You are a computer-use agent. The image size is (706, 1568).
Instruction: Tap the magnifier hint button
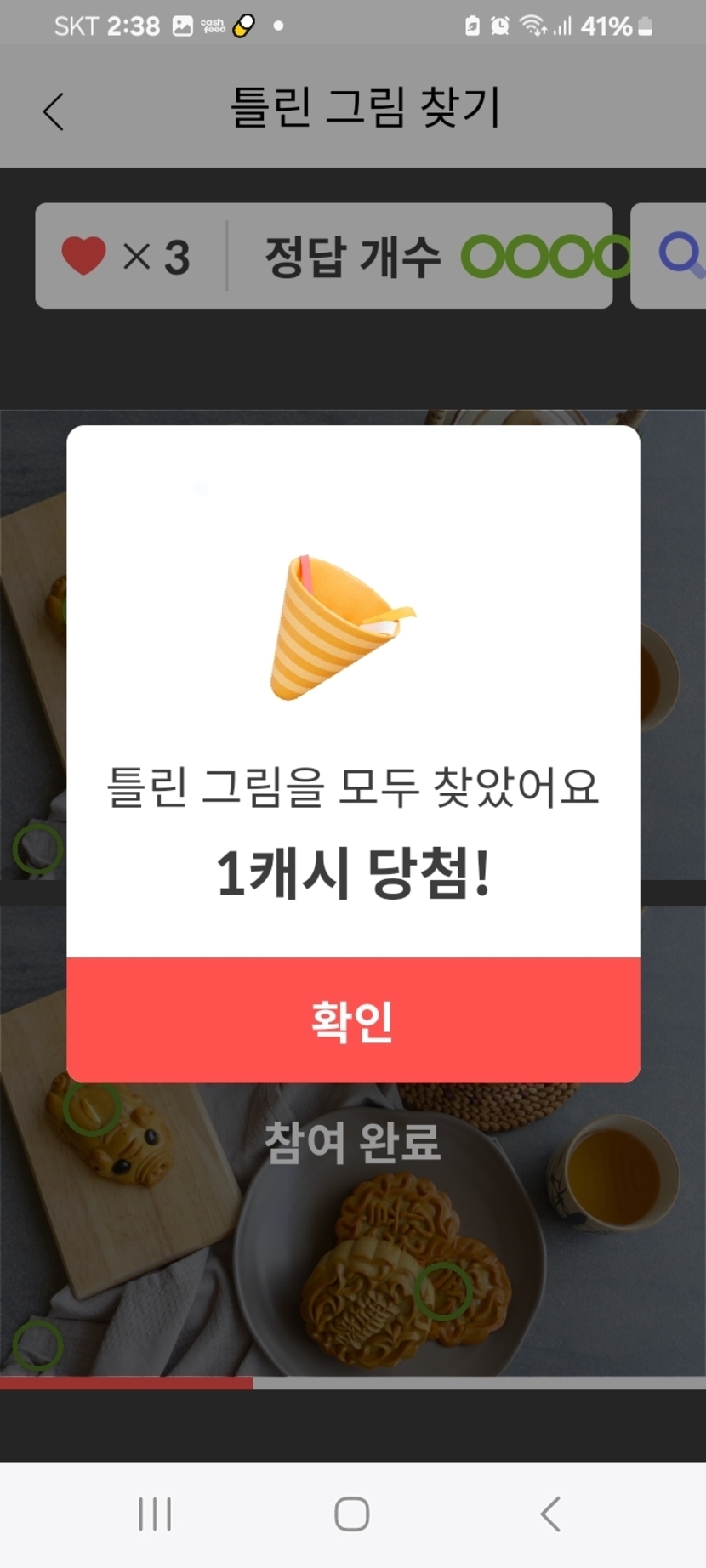point(680,256)
